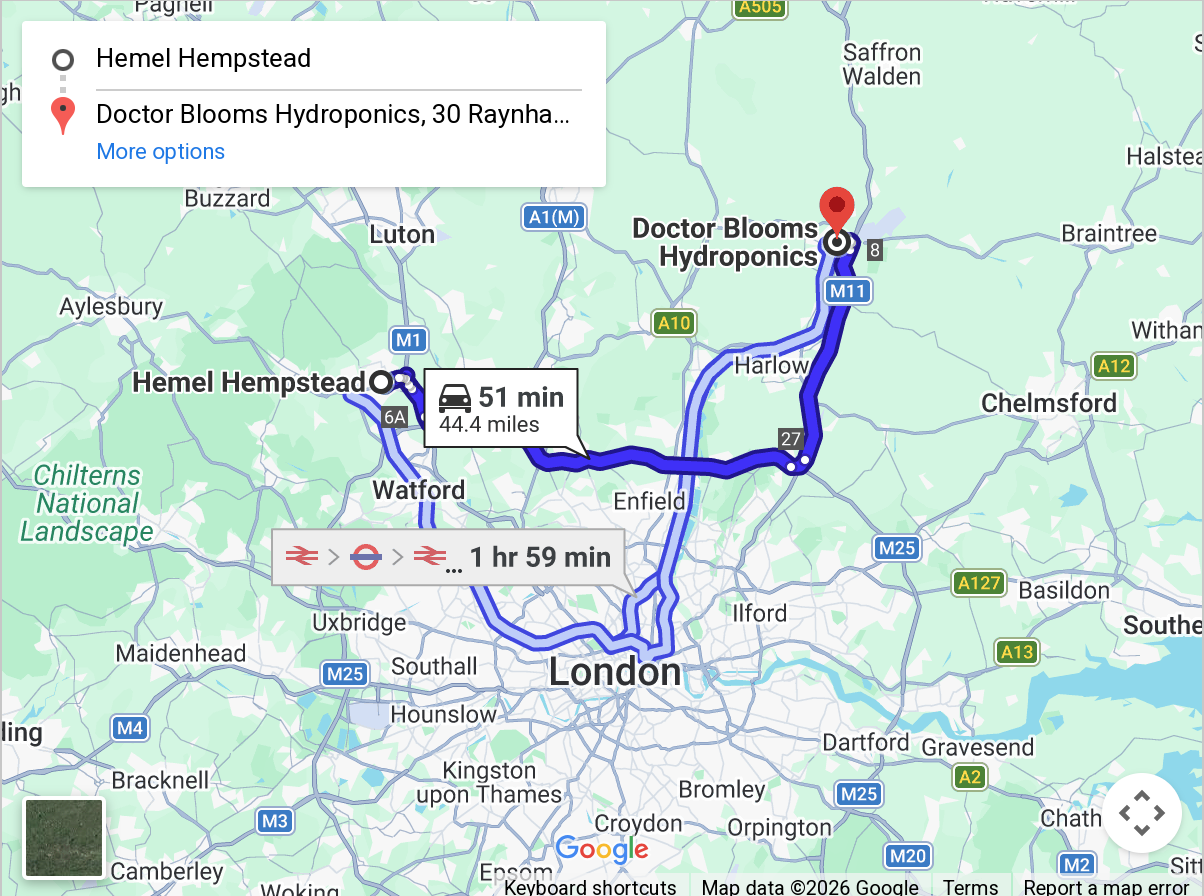Tap the Doctor Blooms Hydroponics destination pin

[836, 209]
